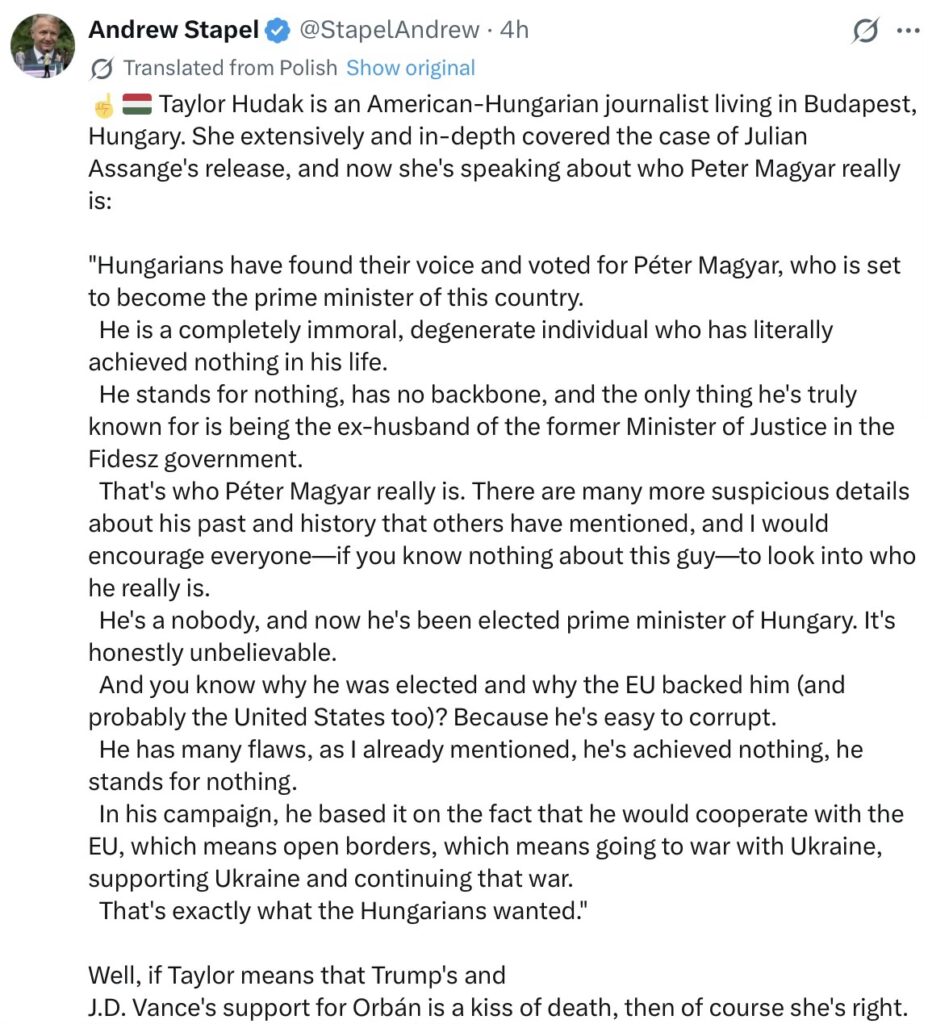Open the @StapelAndrew handle
Viewport: 928px width, 1024px height.
pos(387,30)
